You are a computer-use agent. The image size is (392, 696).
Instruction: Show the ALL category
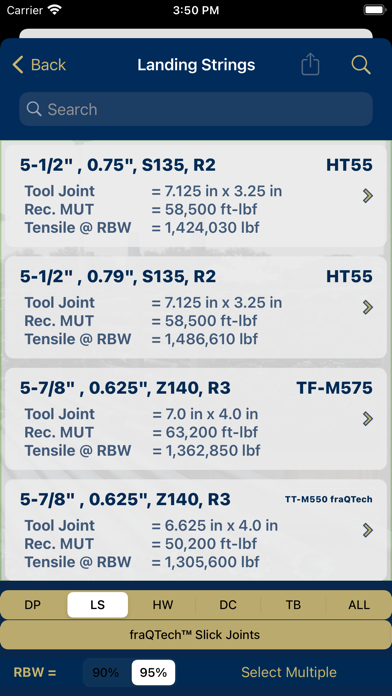pos(358,605)
